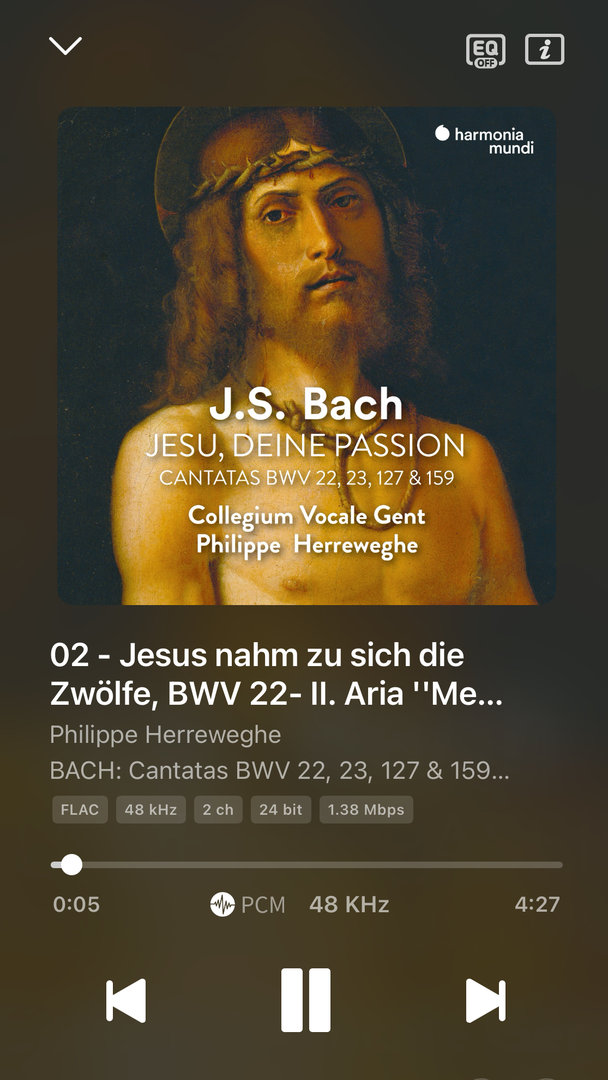This screenshot has height=1080, width=608.
Task: Open the EQ settings
Action: click(486, 50)
